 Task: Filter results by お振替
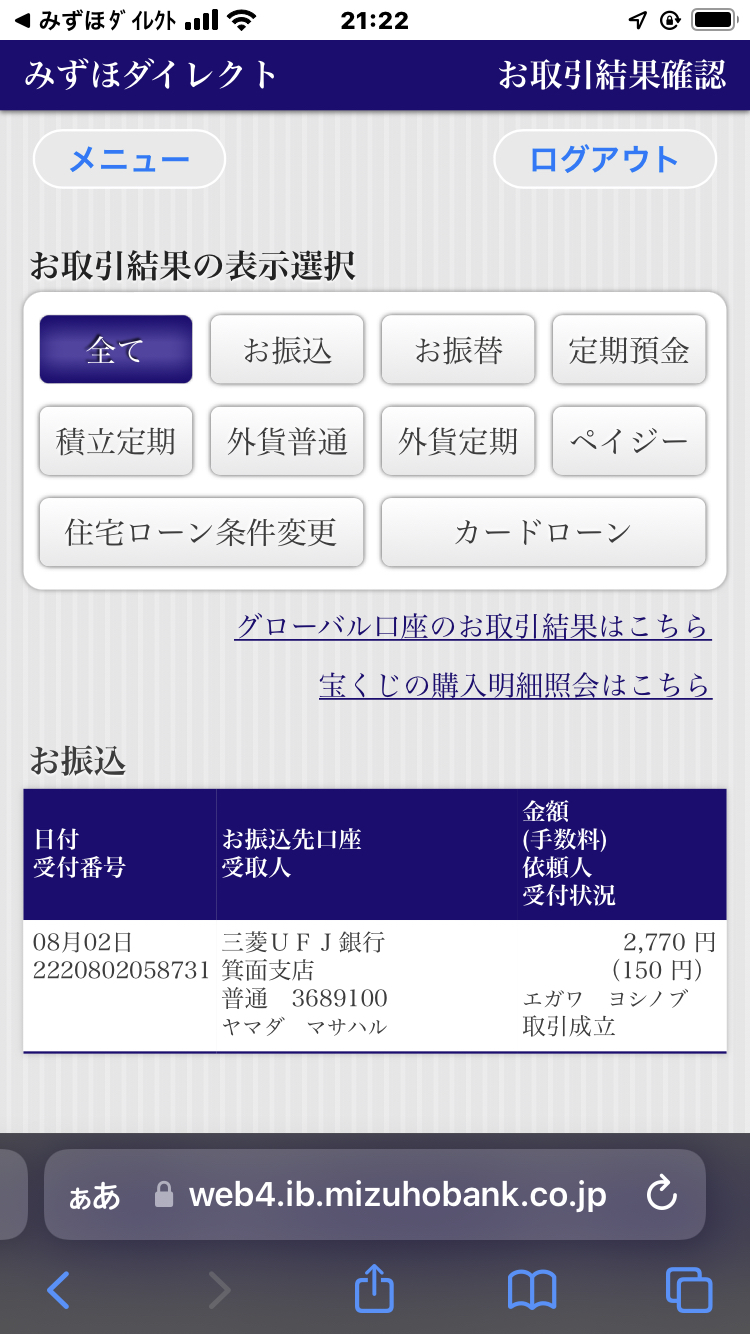(458, 350)
